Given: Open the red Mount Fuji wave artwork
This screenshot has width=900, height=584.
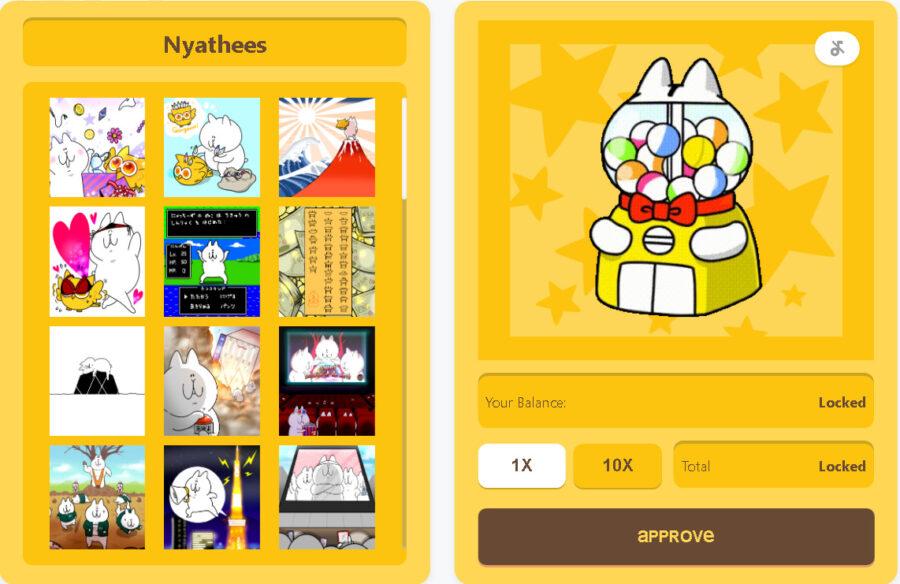Looking at the screenshot, I should (326, 147).
